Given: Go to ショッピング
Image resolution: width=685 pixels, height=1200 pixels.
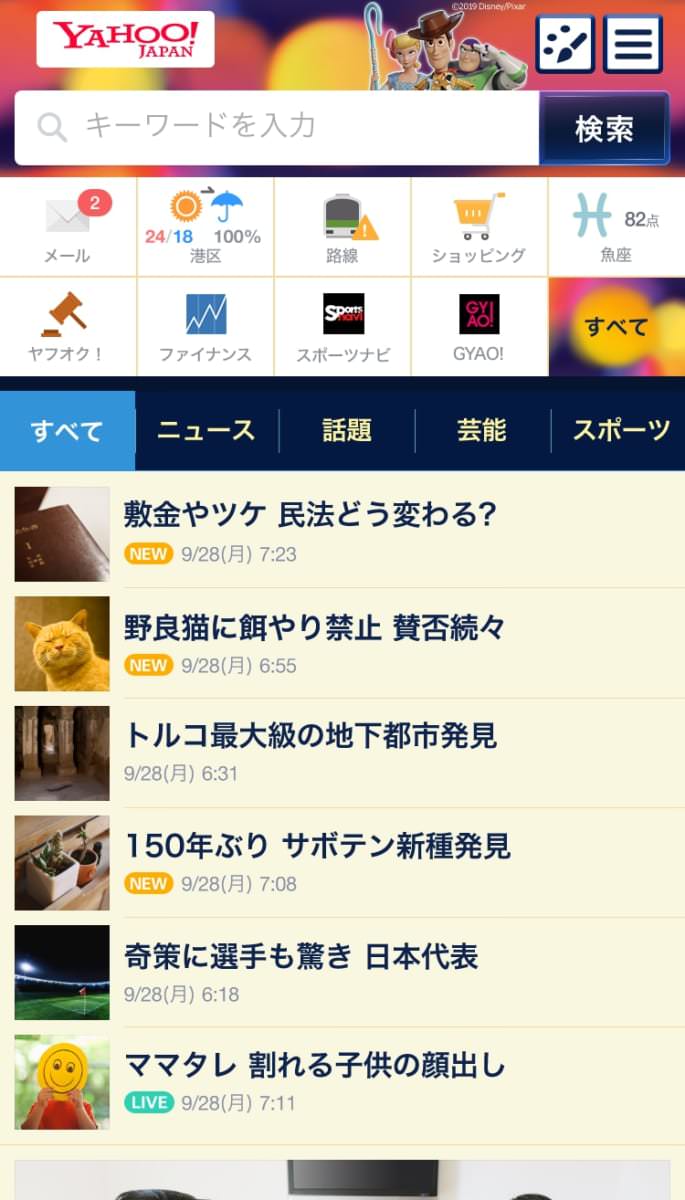Looking at the screenshot, I should coord(479,227).
